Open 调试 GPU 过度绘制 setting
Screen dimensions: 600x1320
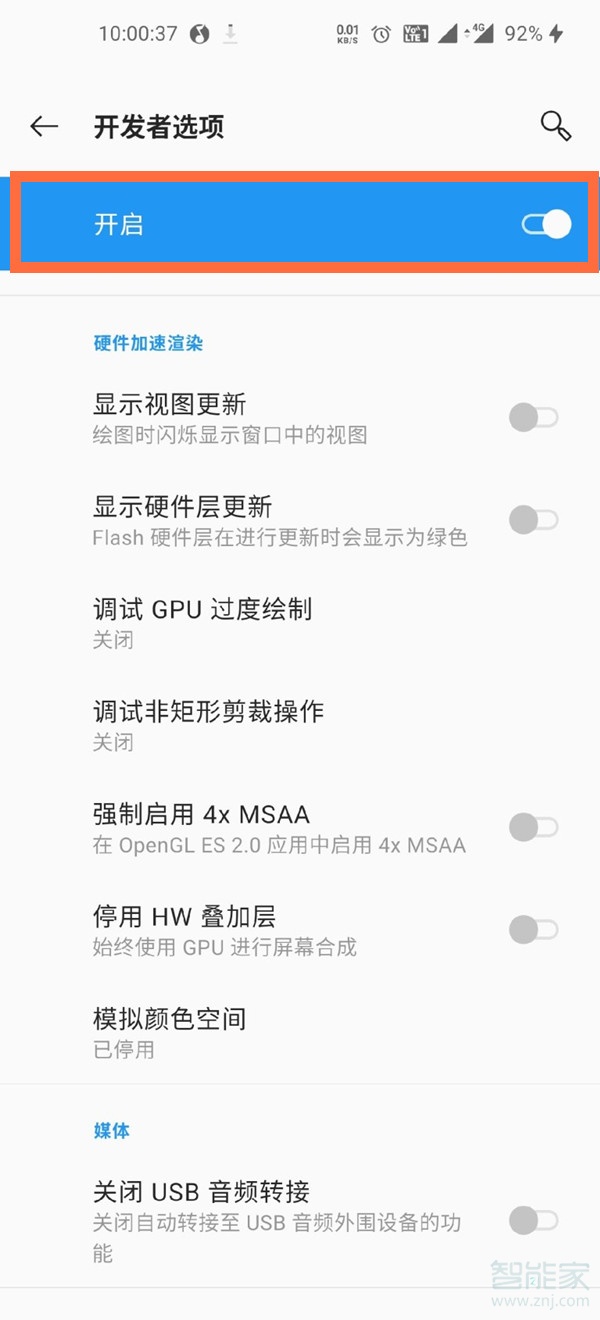[x=202, y=622]
